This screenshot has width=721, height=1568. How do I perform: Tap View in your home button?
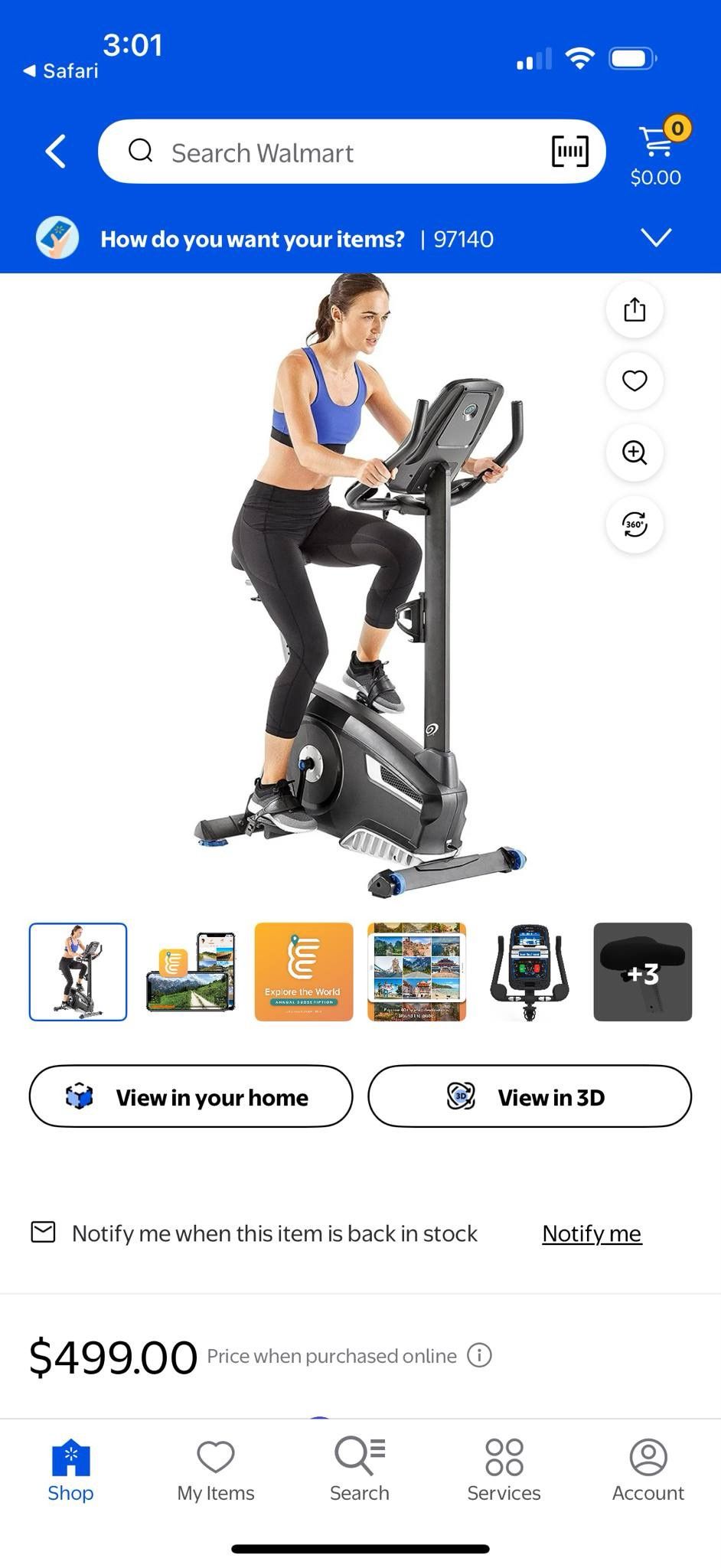pos(191,1097)
